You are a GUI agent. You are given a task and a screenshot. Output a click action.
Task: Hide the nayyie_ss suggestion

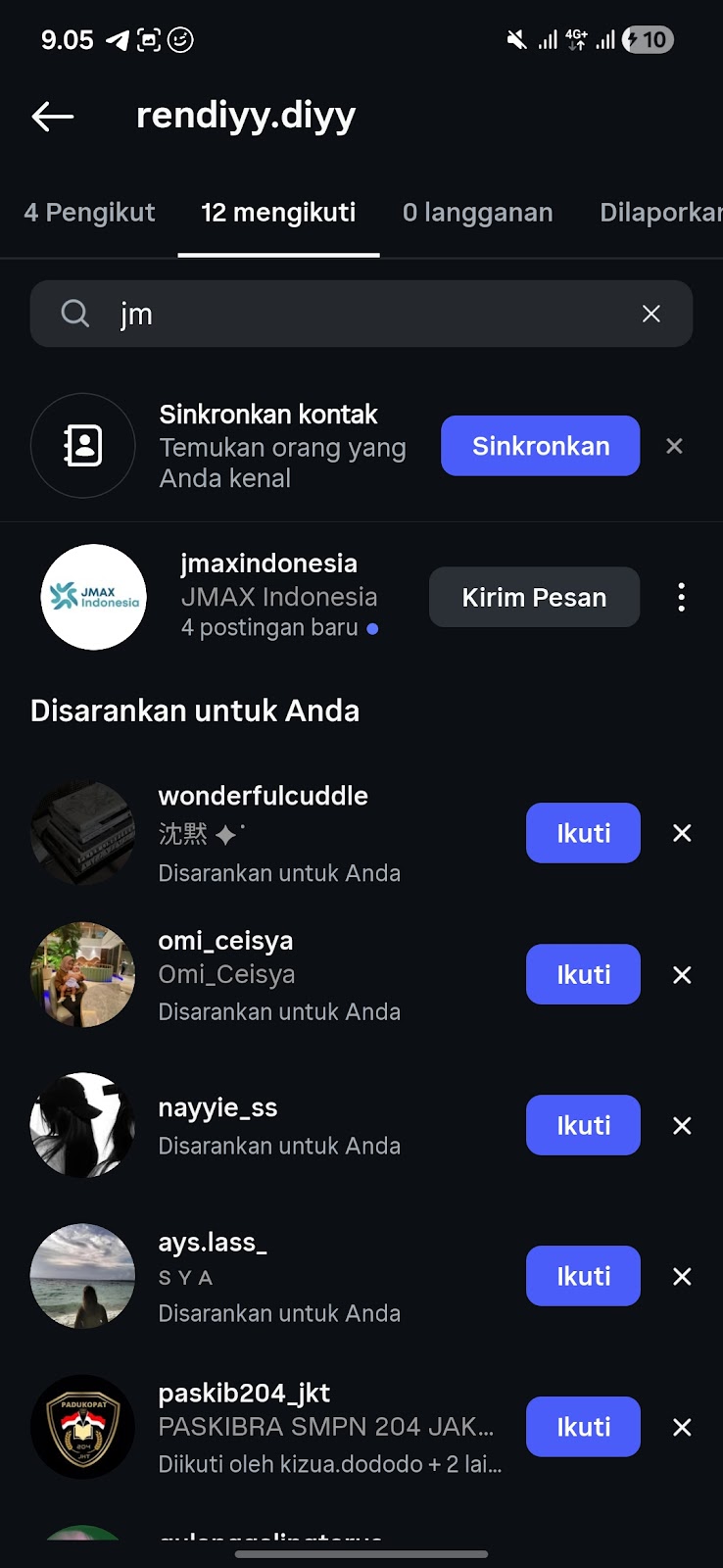coord(682,1126)
